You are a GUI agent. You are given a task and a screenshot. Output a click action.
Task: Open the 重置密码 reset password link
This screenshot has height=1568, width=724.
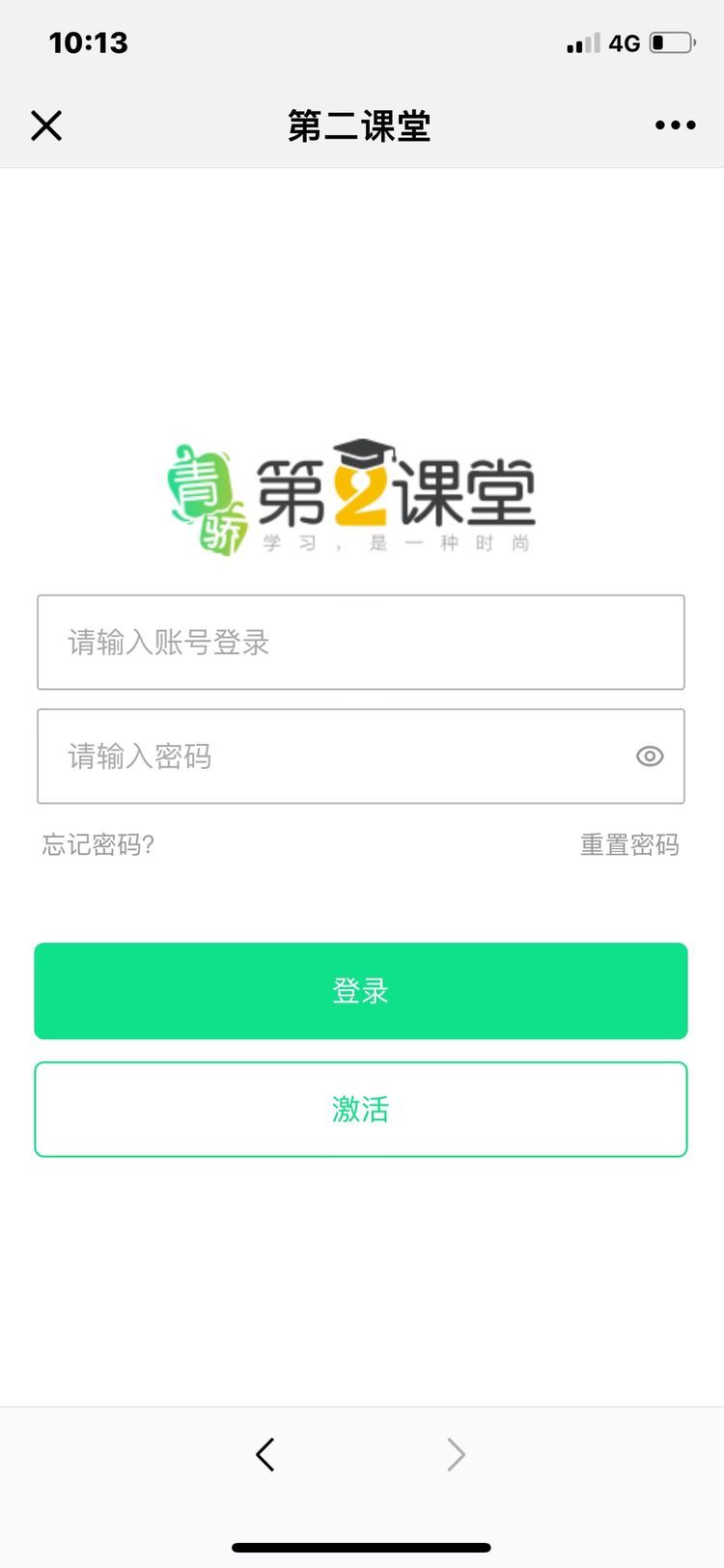630,844
